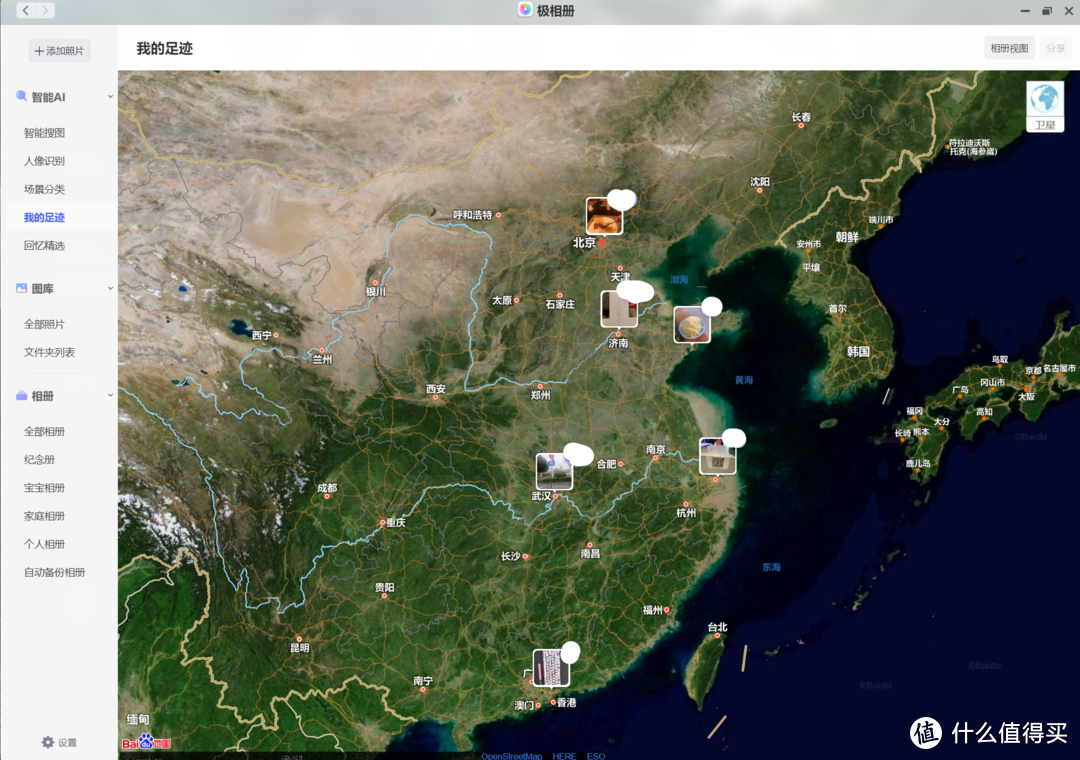Open 个人相册
The width and height of the screenshot is (1080, 760).
pyautogui.click(x=45, y=544)
